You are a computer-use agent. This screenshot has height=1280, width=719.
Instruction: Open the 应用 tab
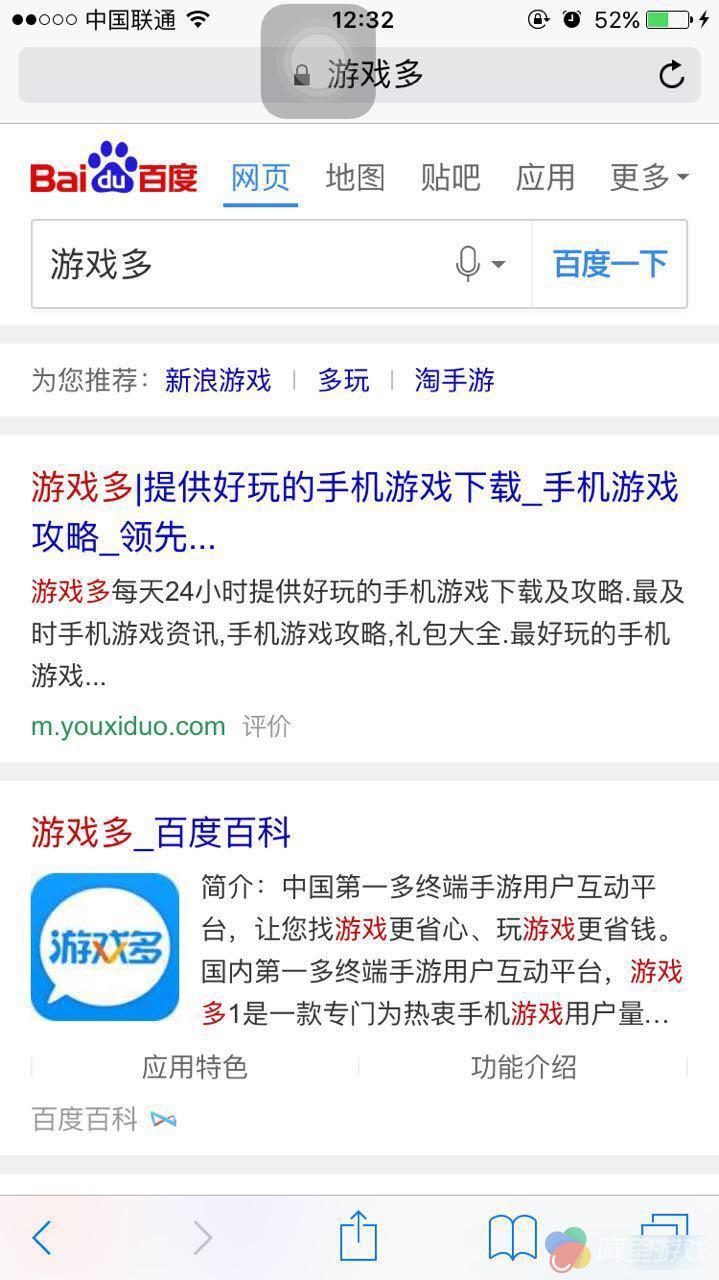coord(545,178)
